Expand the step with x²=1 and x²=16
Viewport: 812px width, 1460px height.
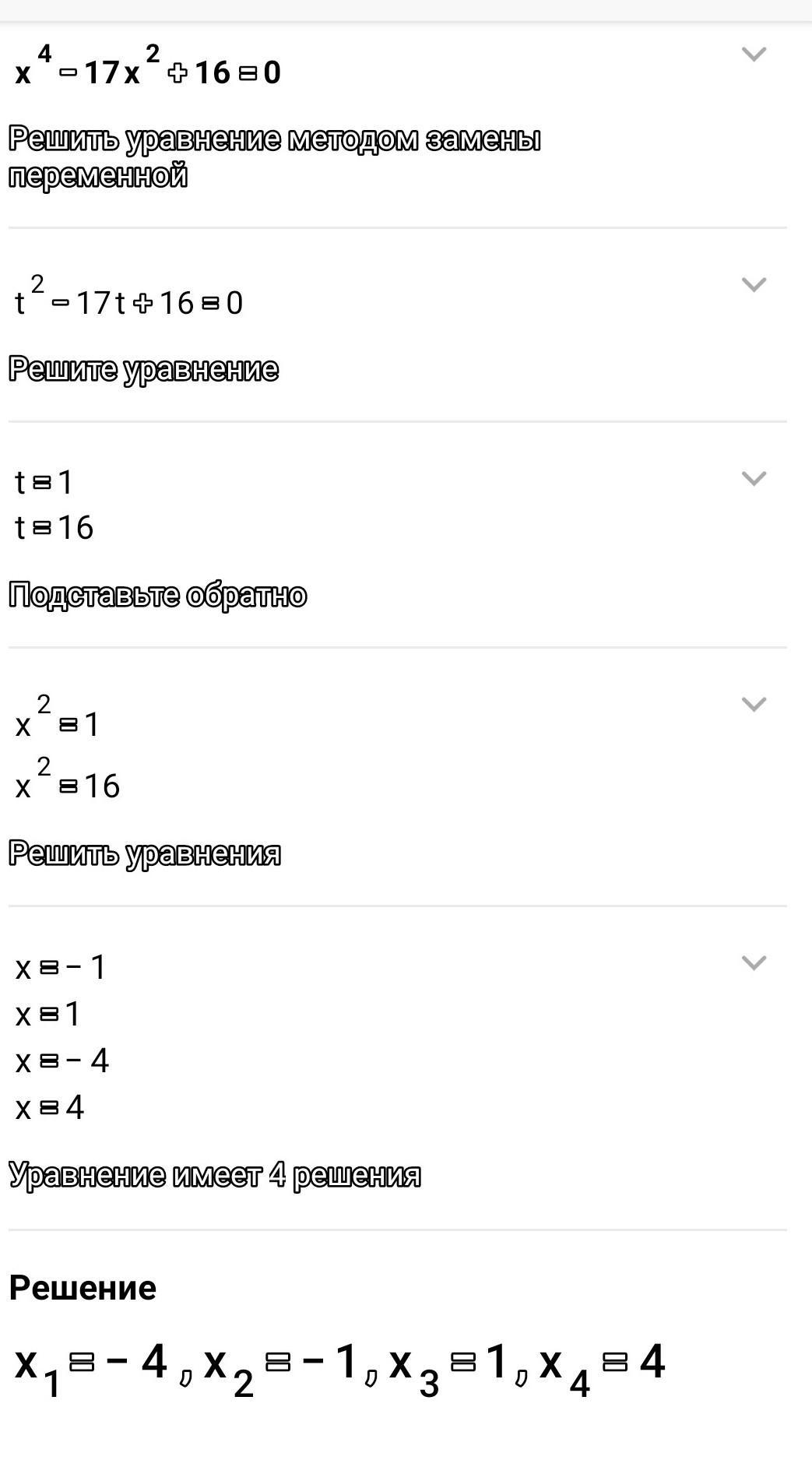click(x=754, y=705)
